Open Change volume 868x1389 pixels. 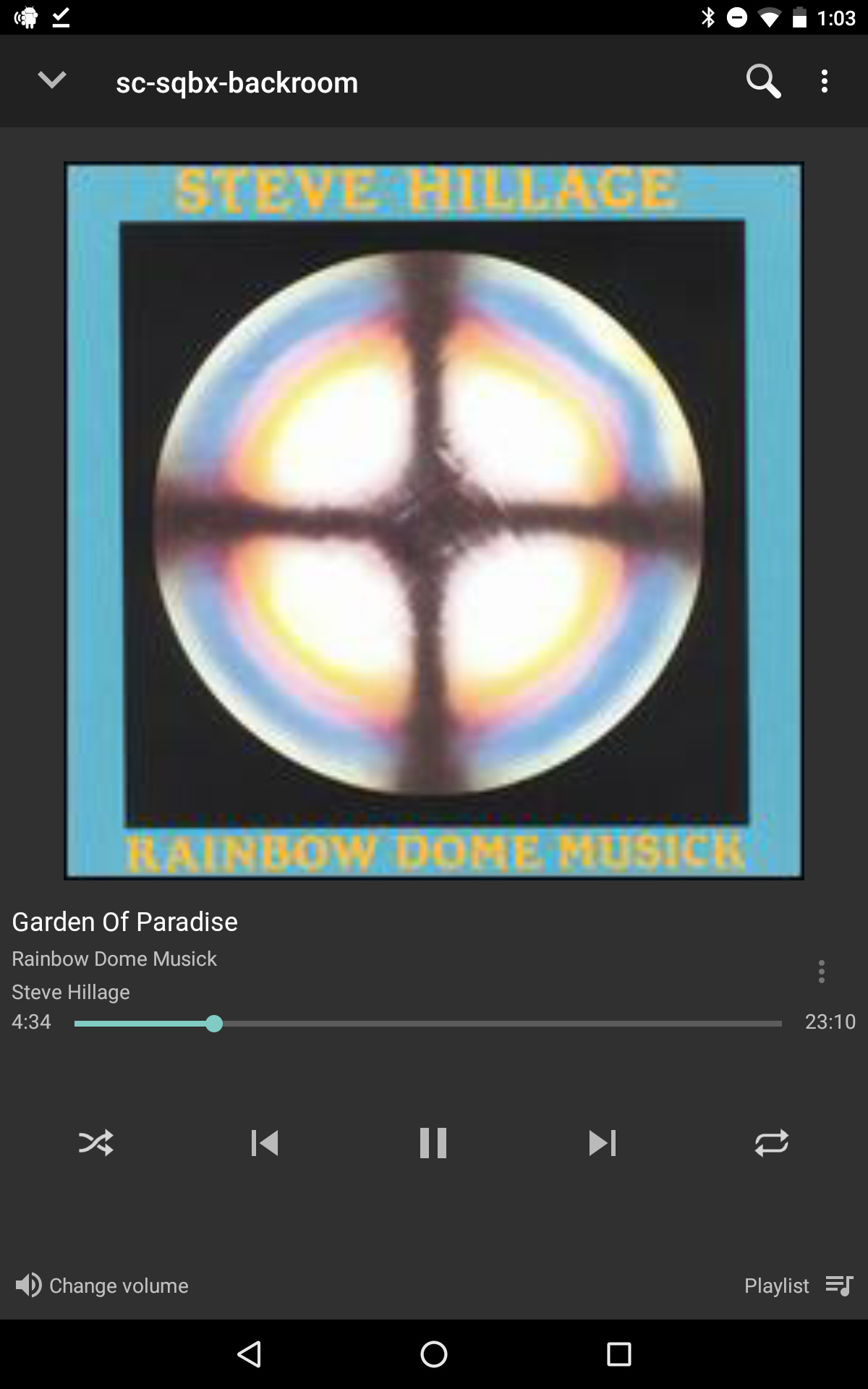pyautogui.click(x=102, y=1286)
